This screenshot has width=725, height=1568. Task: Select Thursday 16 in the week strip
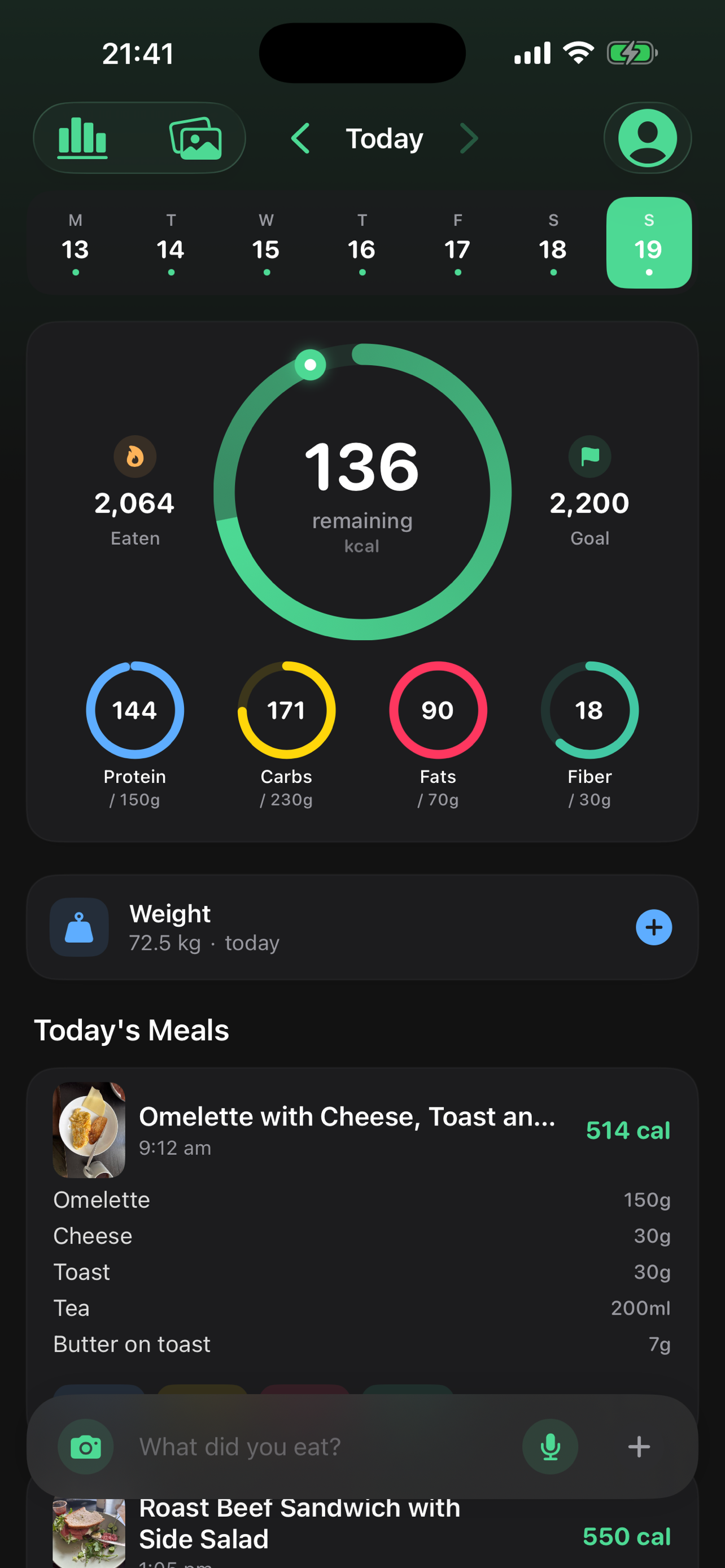tap(362, 243)
